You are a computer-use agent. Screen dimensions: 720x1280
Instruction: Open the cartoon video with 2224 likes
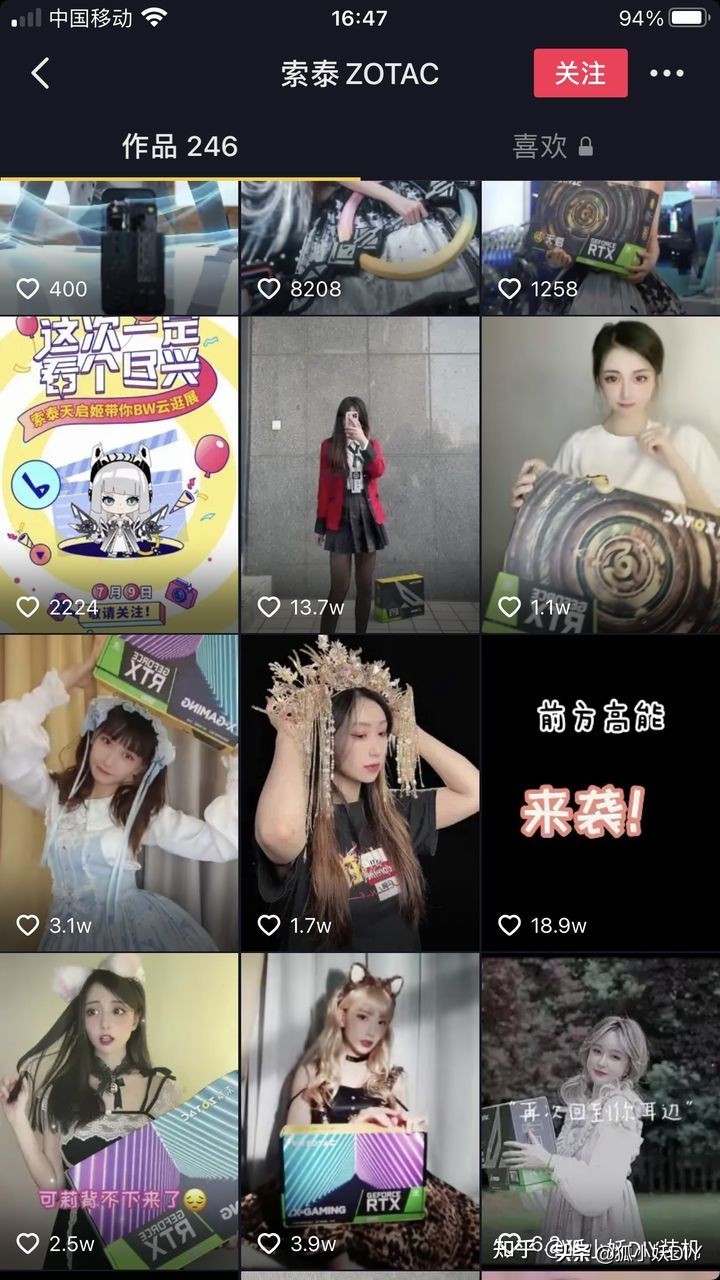tap(119, 474)
